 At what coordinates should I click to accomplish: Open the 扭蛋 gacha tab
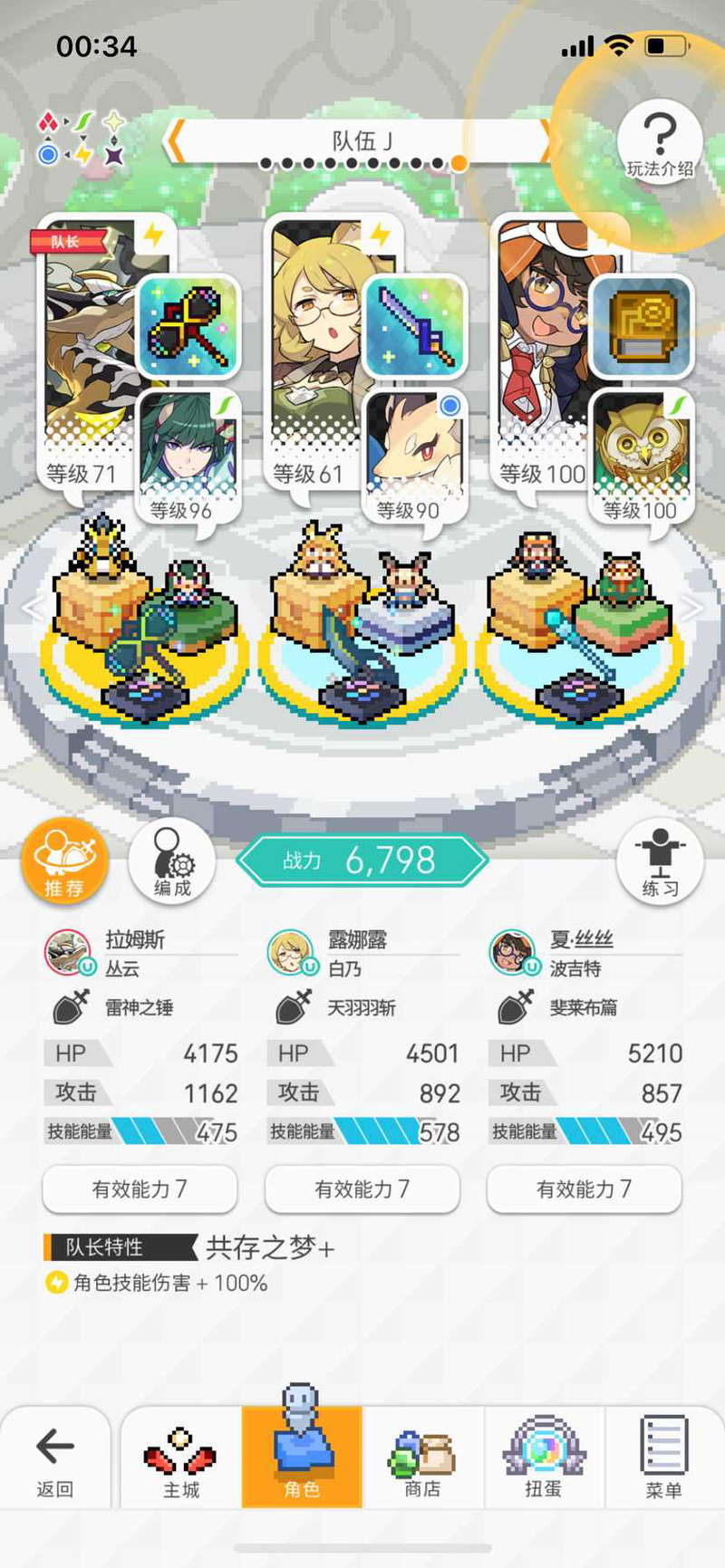pyautogui.click(x=544, y=1457)
